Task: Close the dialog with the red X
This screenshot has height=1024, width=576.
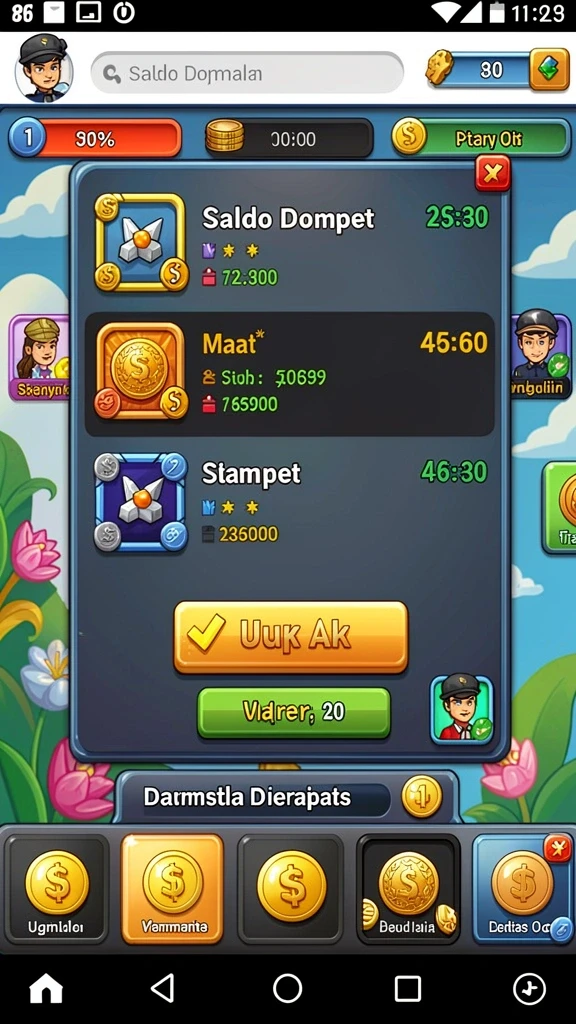Action: point(492,172)
